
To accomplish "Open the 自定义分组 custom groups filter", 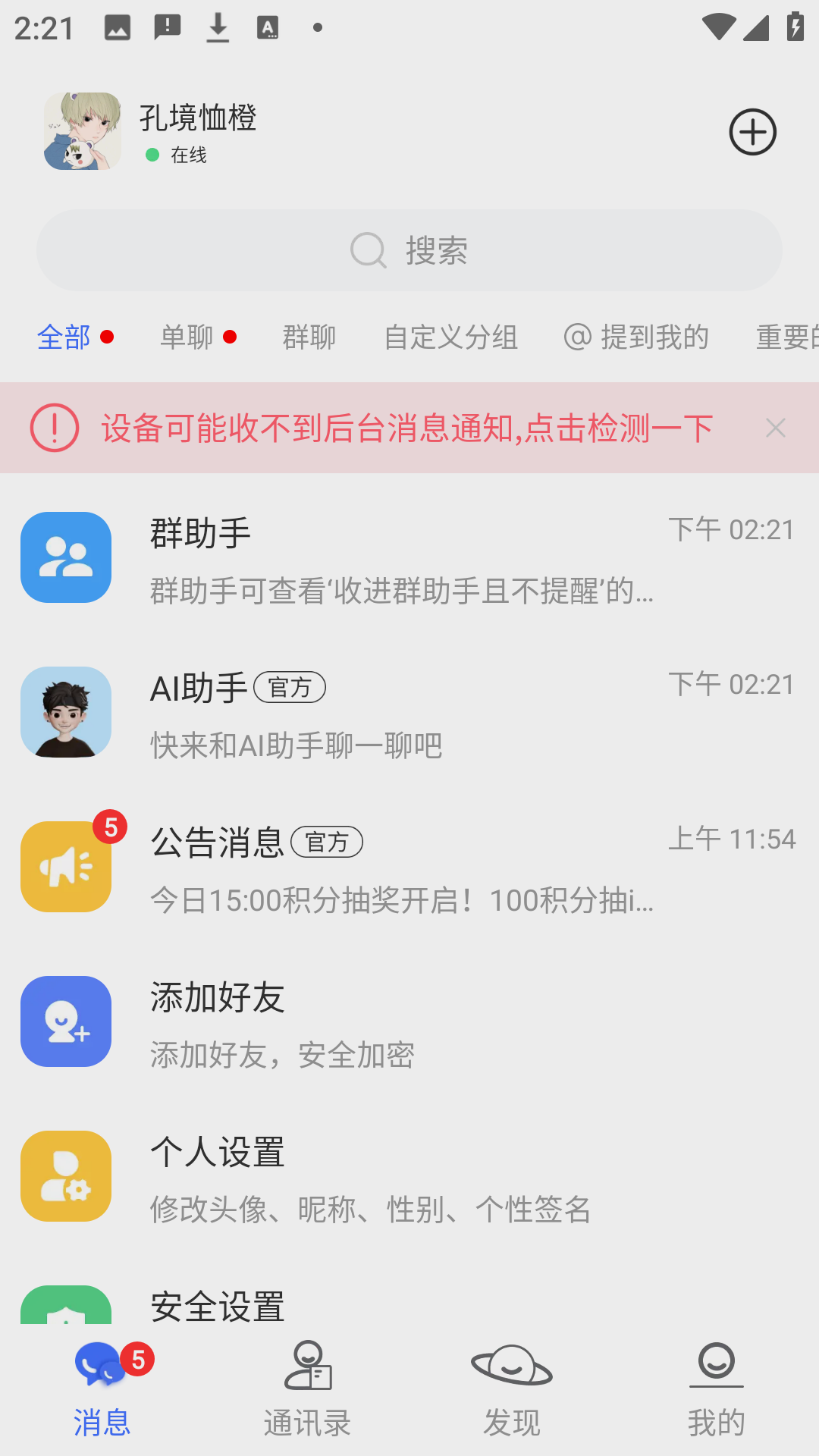I will (x=452, y=337).
